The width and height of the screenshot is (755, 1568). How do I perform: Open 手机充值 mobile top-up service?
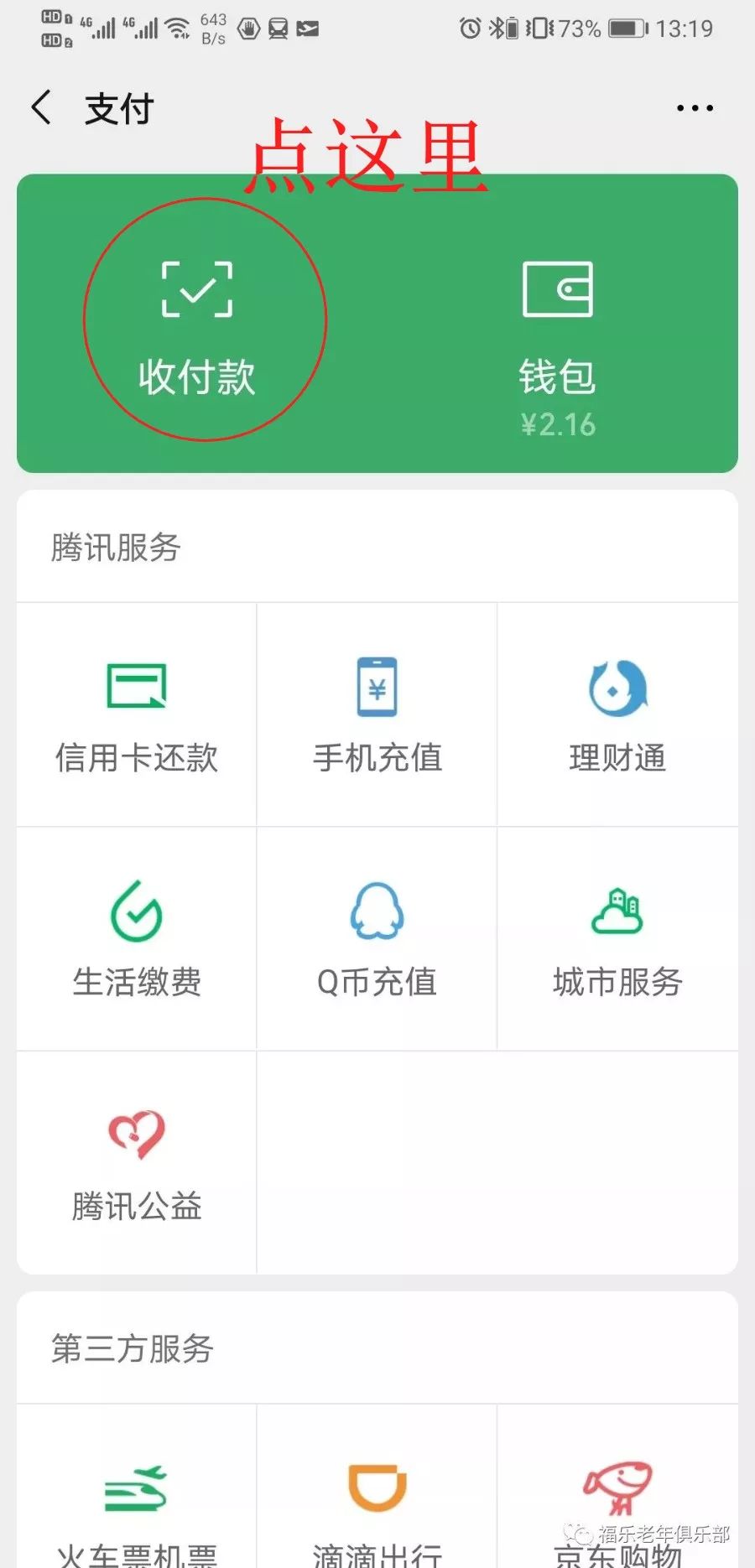377,717
